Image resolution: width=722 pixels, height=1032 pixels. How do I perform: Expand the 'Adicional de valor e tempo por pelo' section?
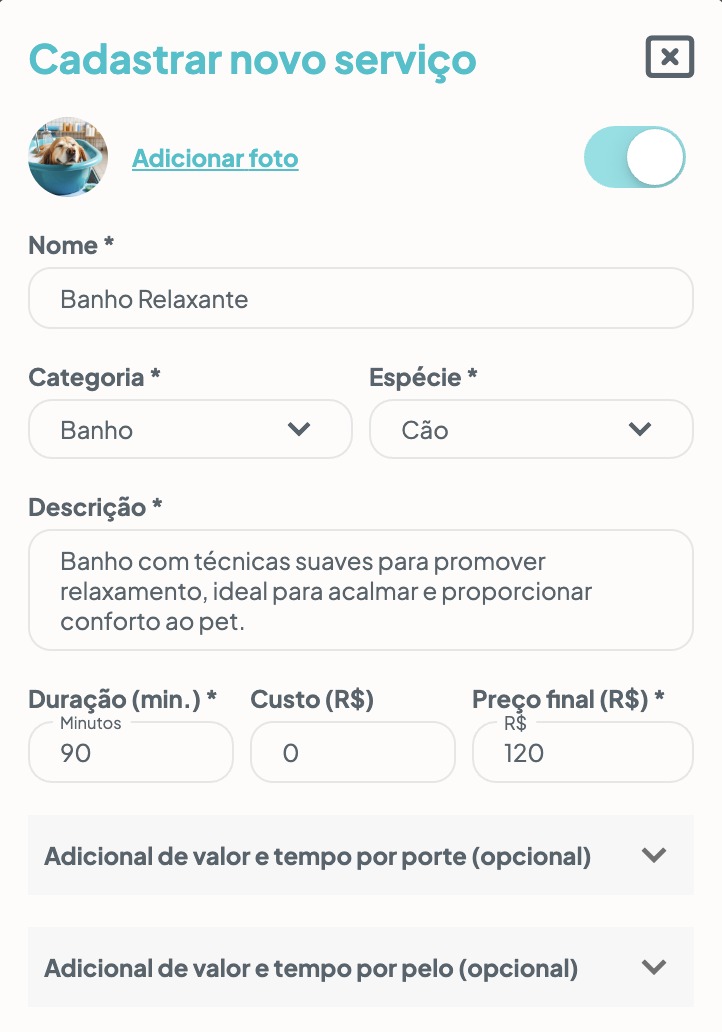coord(360,968)
